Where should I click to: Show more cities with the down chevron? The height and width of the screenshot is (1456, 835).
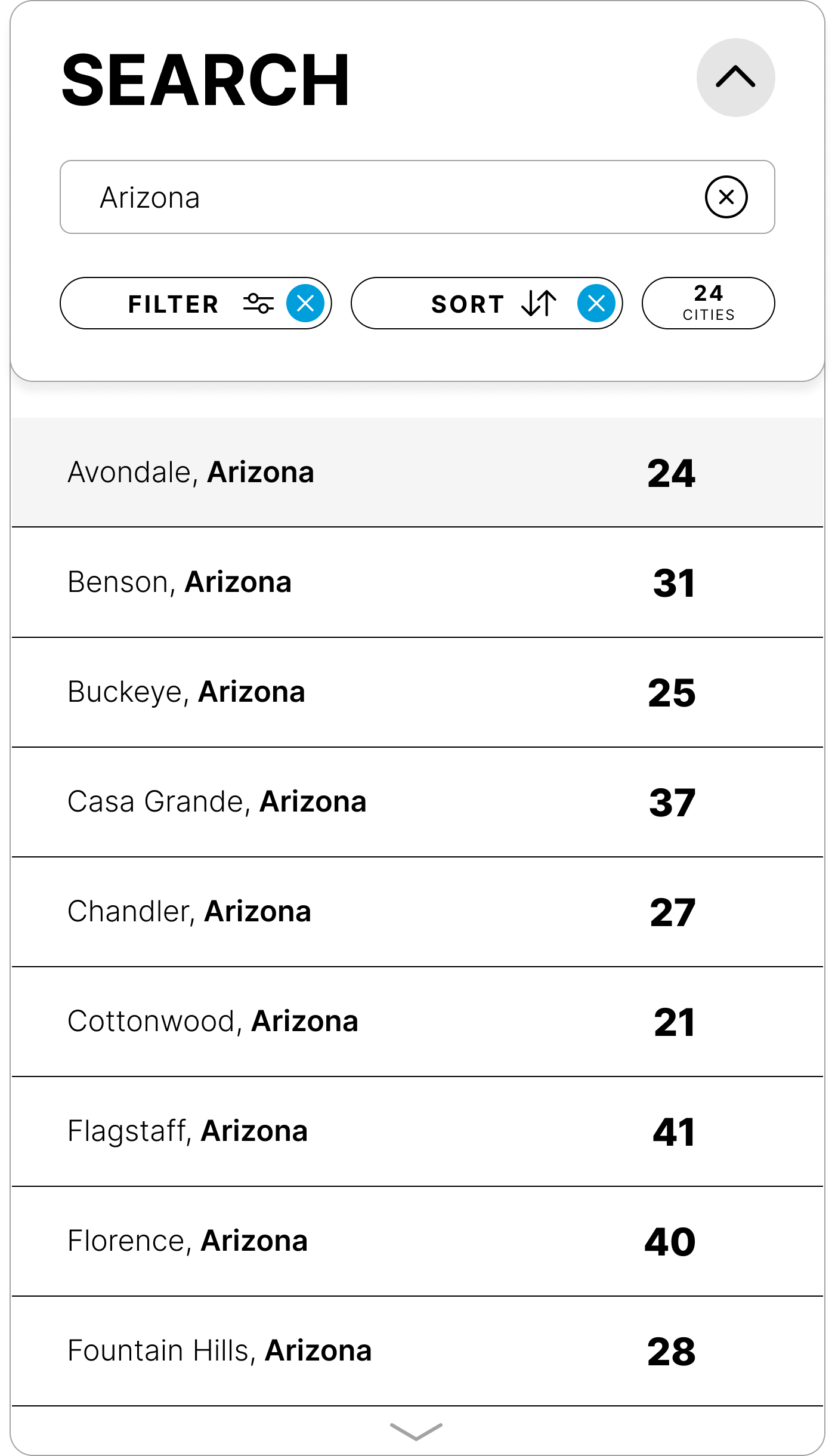416,1431
